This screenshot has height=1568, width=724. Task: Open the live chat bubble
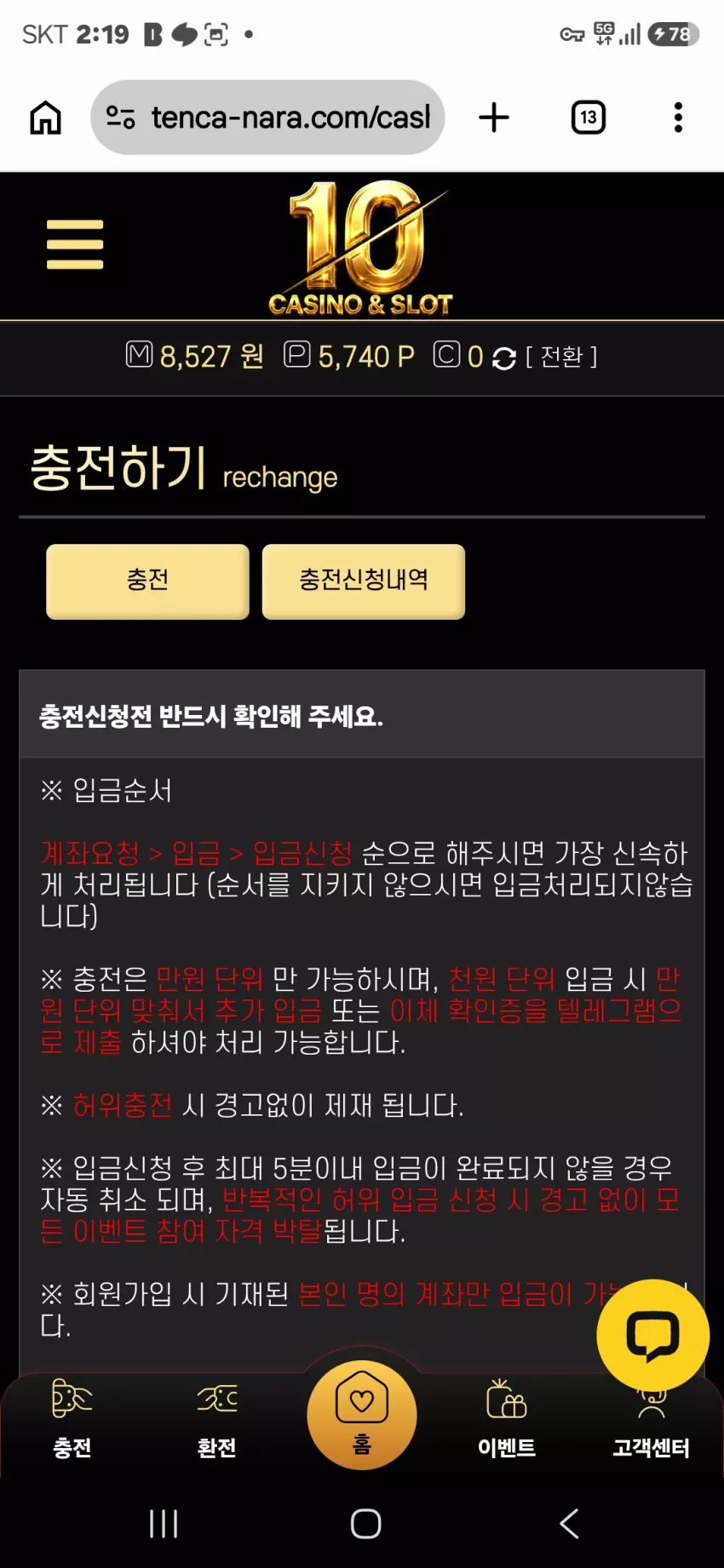coord(653,1335)
